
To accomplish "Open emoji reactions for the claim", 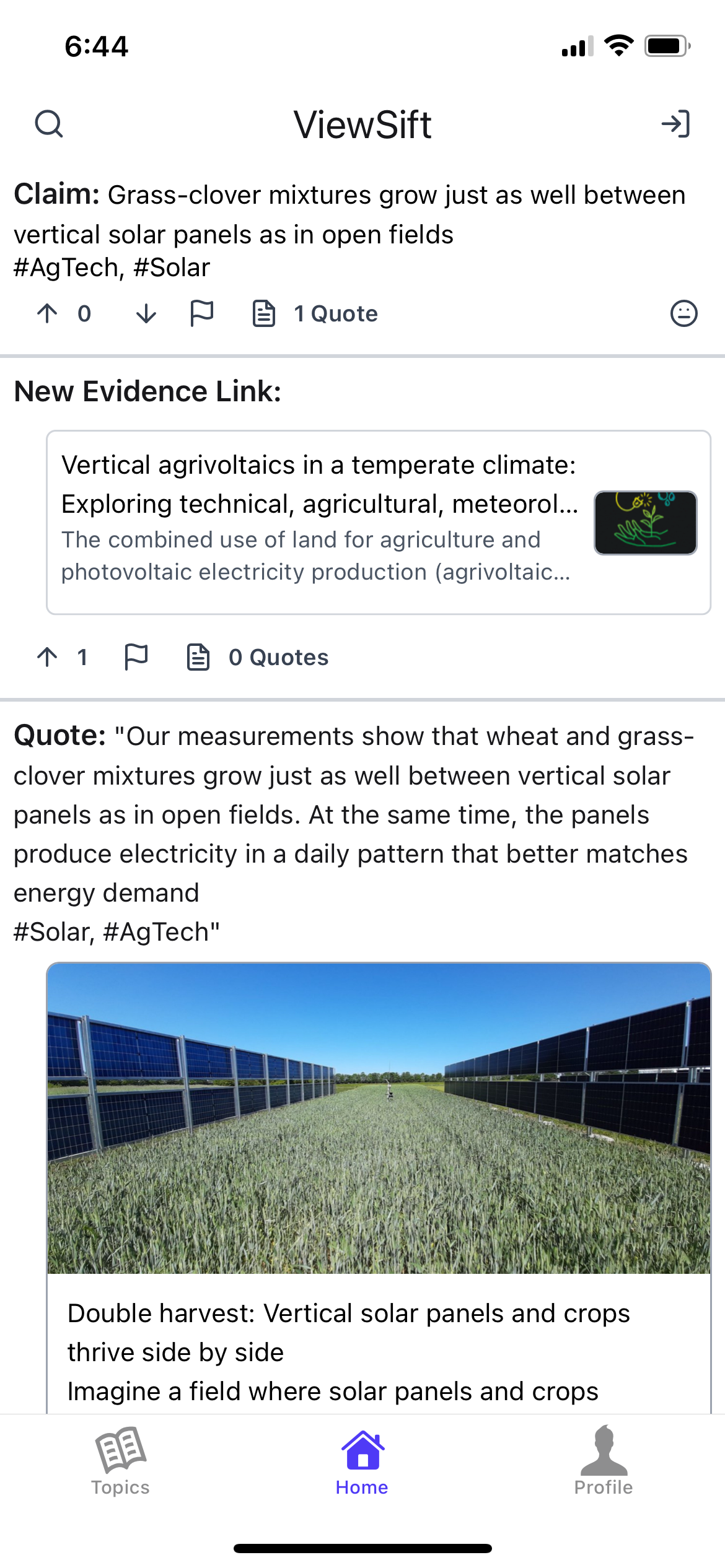I will pos(683,313).
